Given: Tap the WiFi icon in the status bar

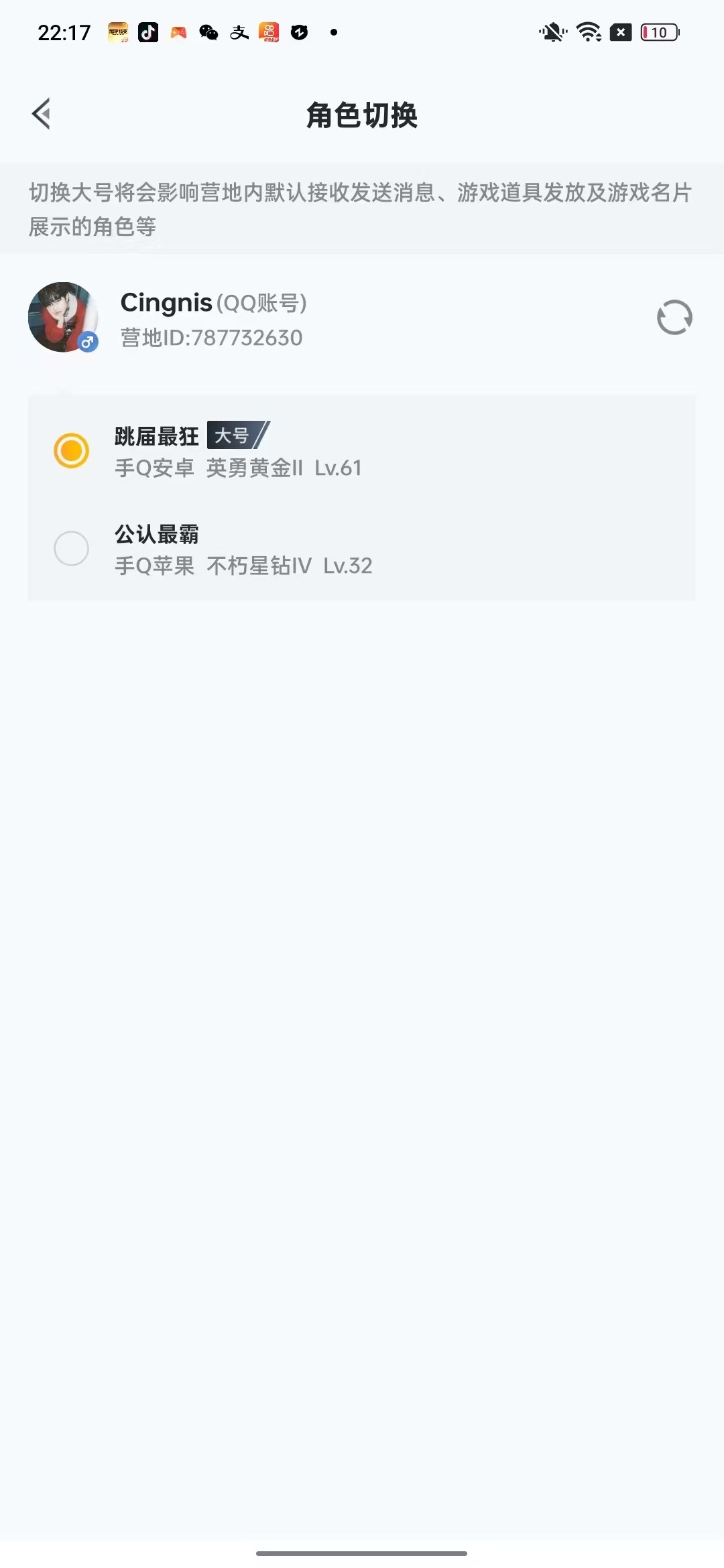Looking at the screenshot, I should pyautogui.click(x=587, y=32).
